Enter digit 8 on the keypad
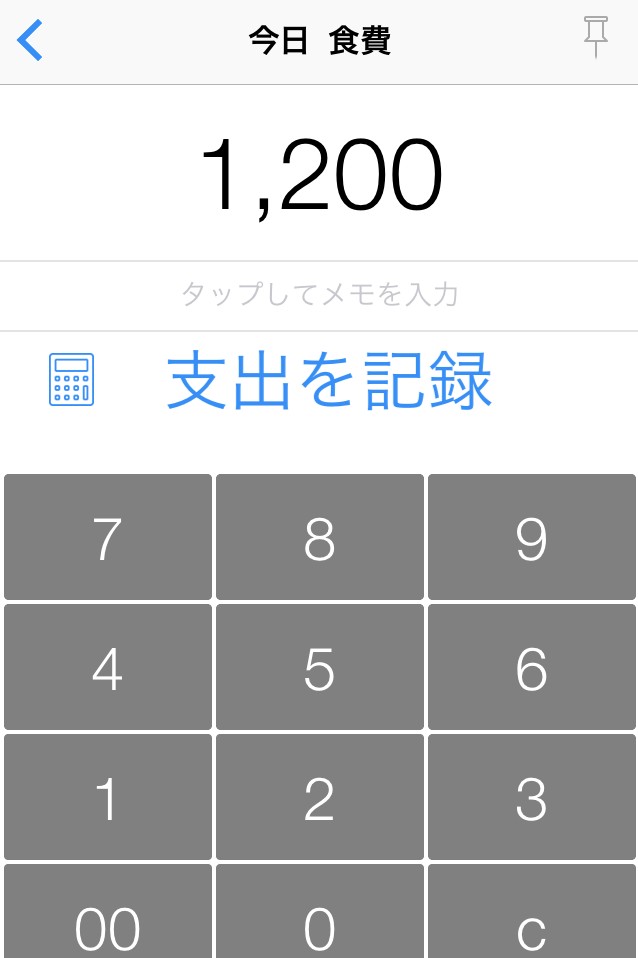Image resolution: width=638 pixels, height=958 pixels. pyautogui.click(x=319, y=537)
